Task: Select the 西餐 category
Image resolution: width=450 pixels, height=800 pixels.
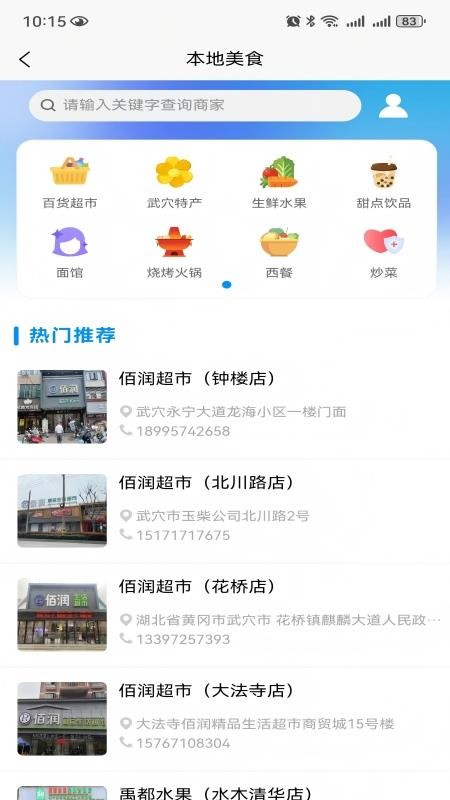Action: click(x=279, y=253)
